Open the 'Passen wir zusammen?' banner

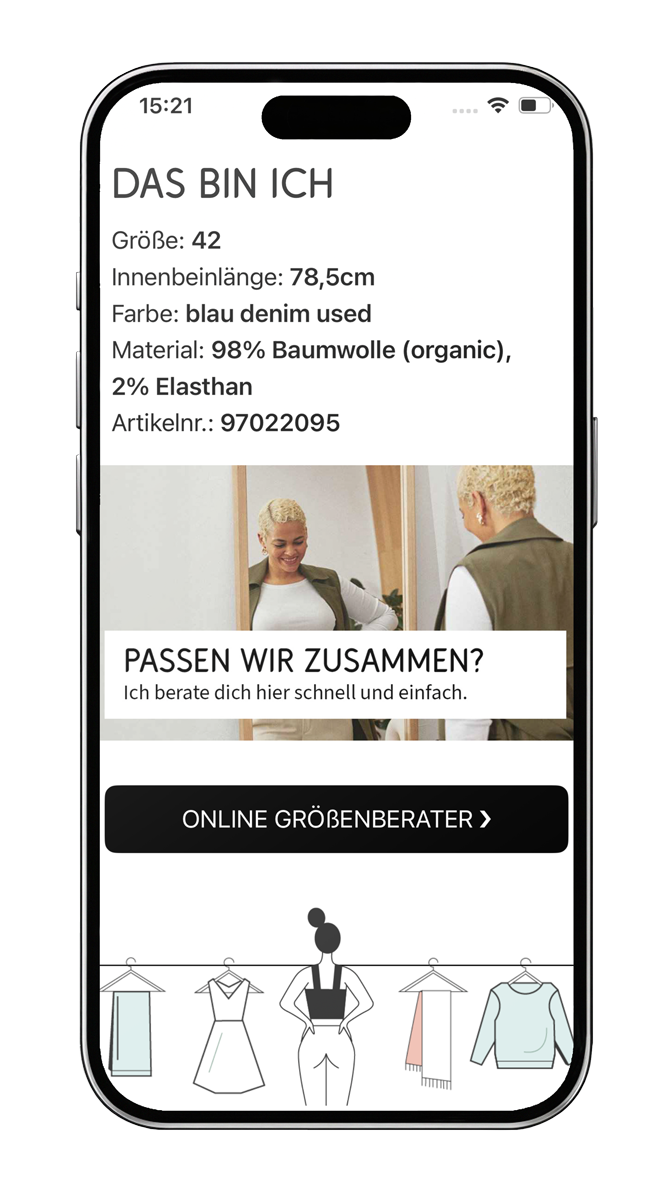[x=335, y=674]
